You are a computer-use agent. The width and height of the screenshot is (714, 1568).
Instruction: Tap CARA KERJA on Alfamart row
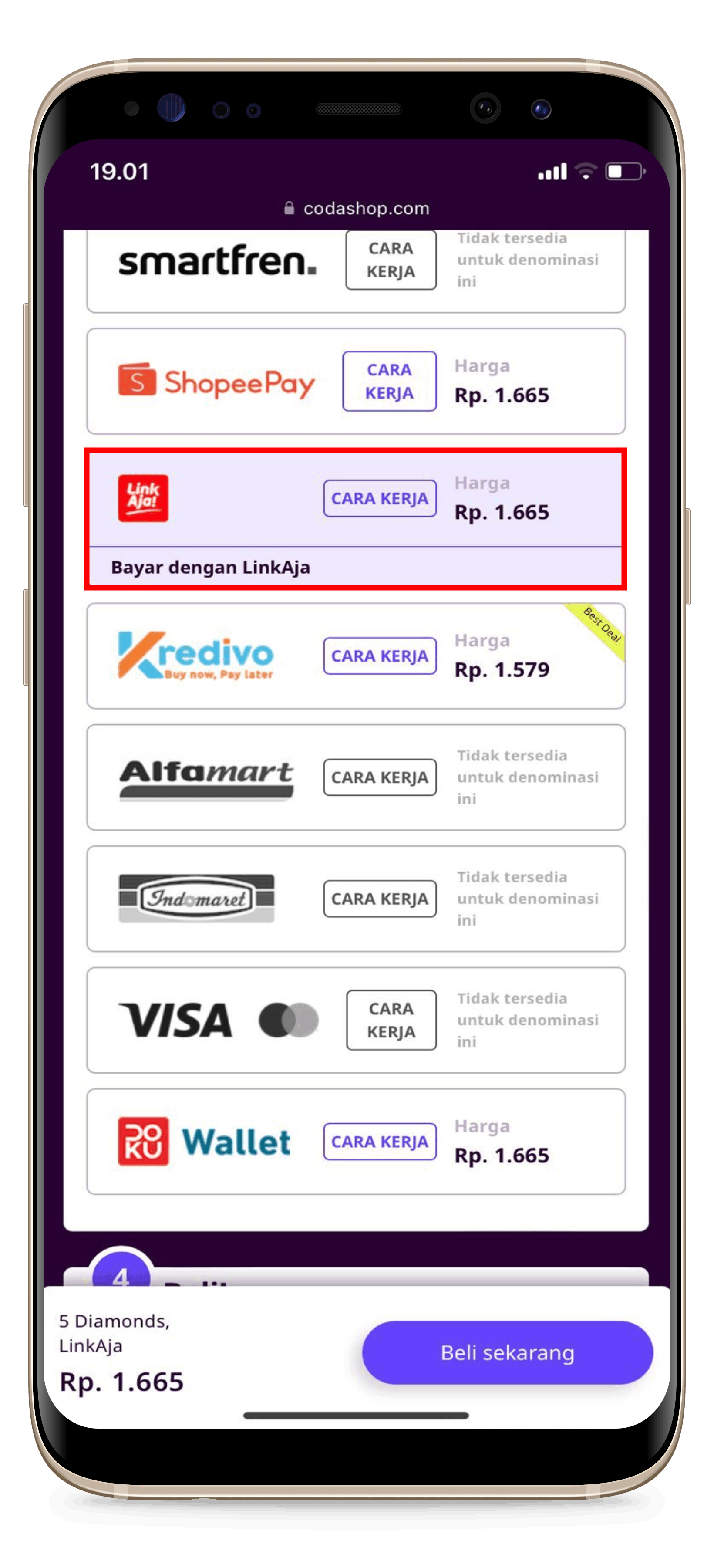click(x=380, y=777)
